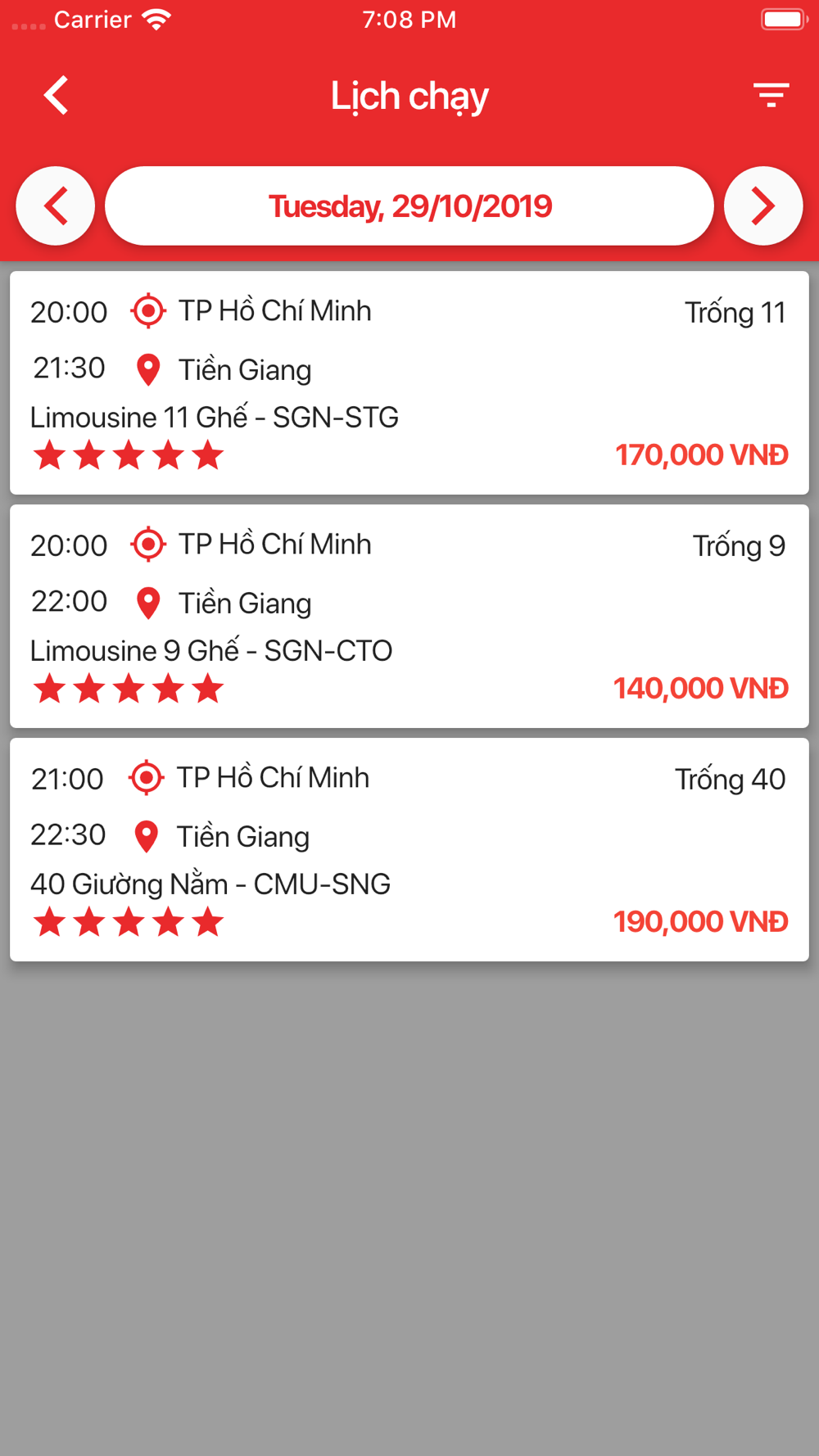Go to the previous day
Viewport: 819px width, 1456px height.
[x=56, y=206]
